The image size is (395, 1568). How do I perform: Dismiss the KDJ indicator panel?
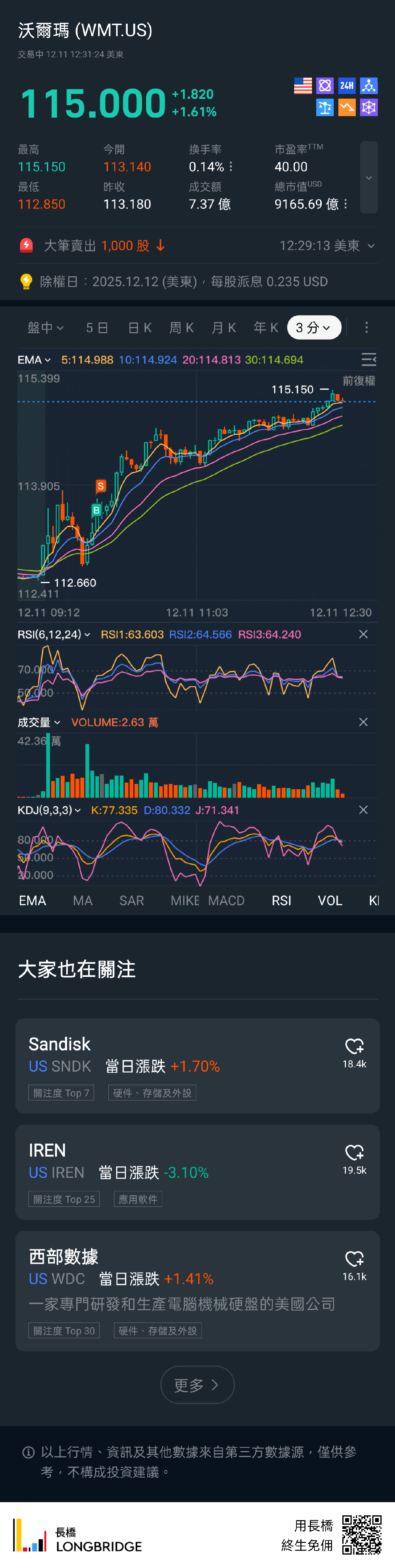click(x=363, y=809)
